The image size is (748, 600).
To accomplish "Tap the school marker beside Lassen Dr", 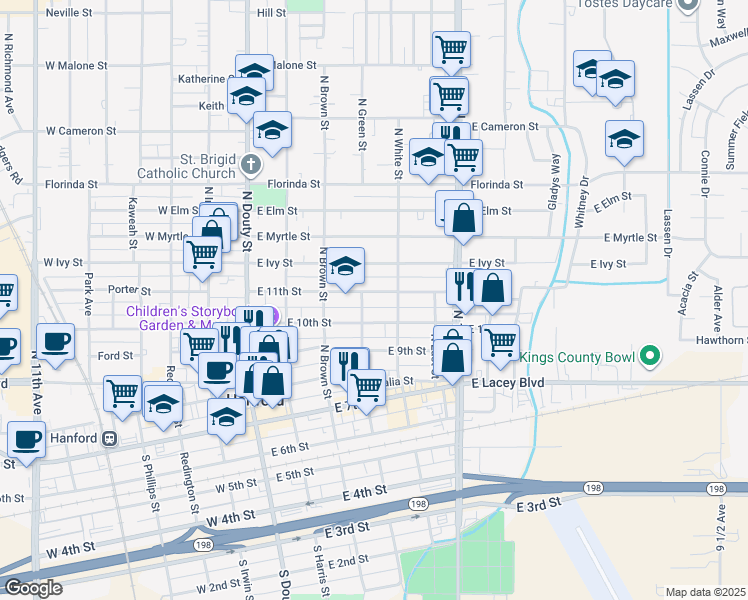I will pos(624,139).
